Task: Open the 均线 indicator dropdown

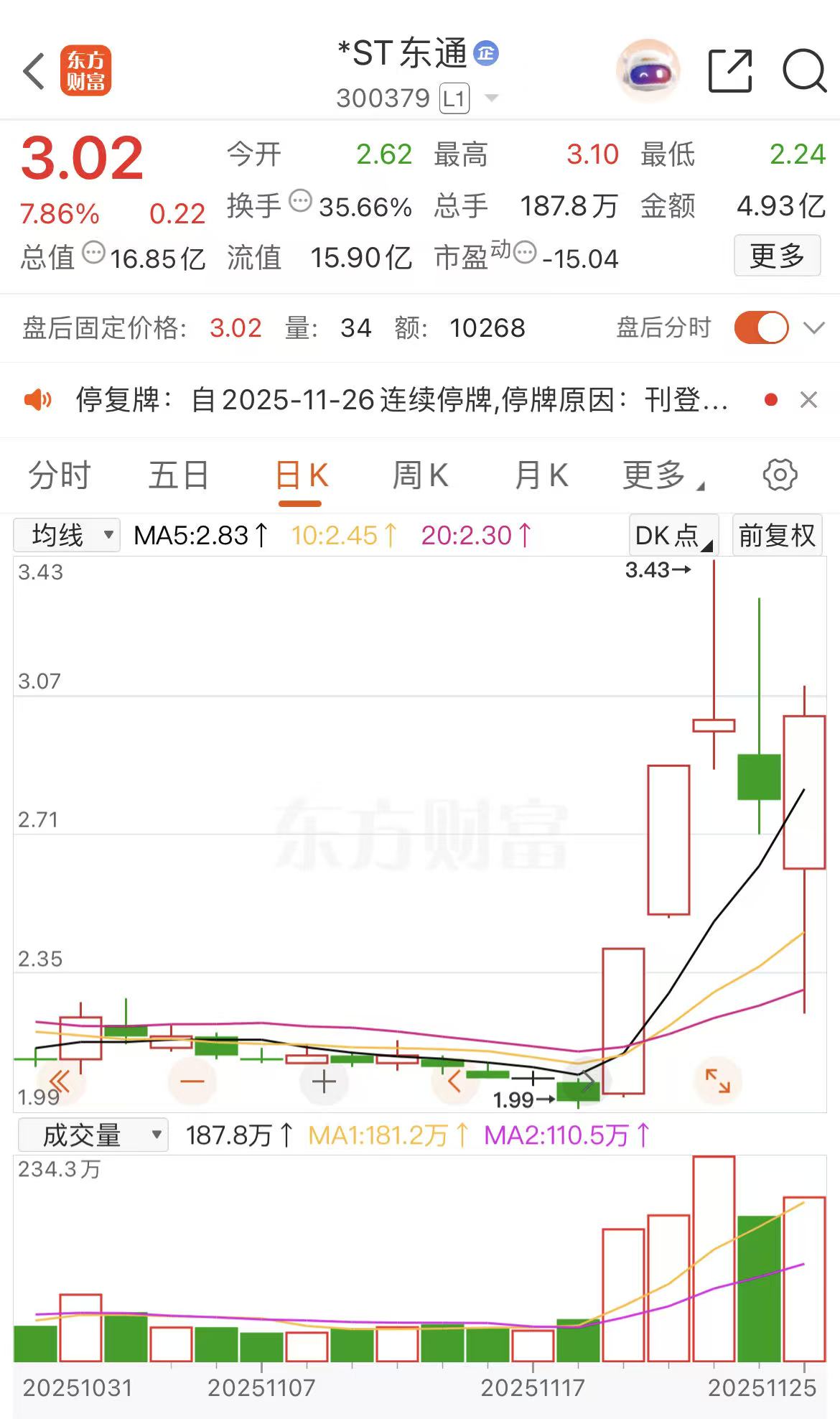Action: (x=67, y=535)
